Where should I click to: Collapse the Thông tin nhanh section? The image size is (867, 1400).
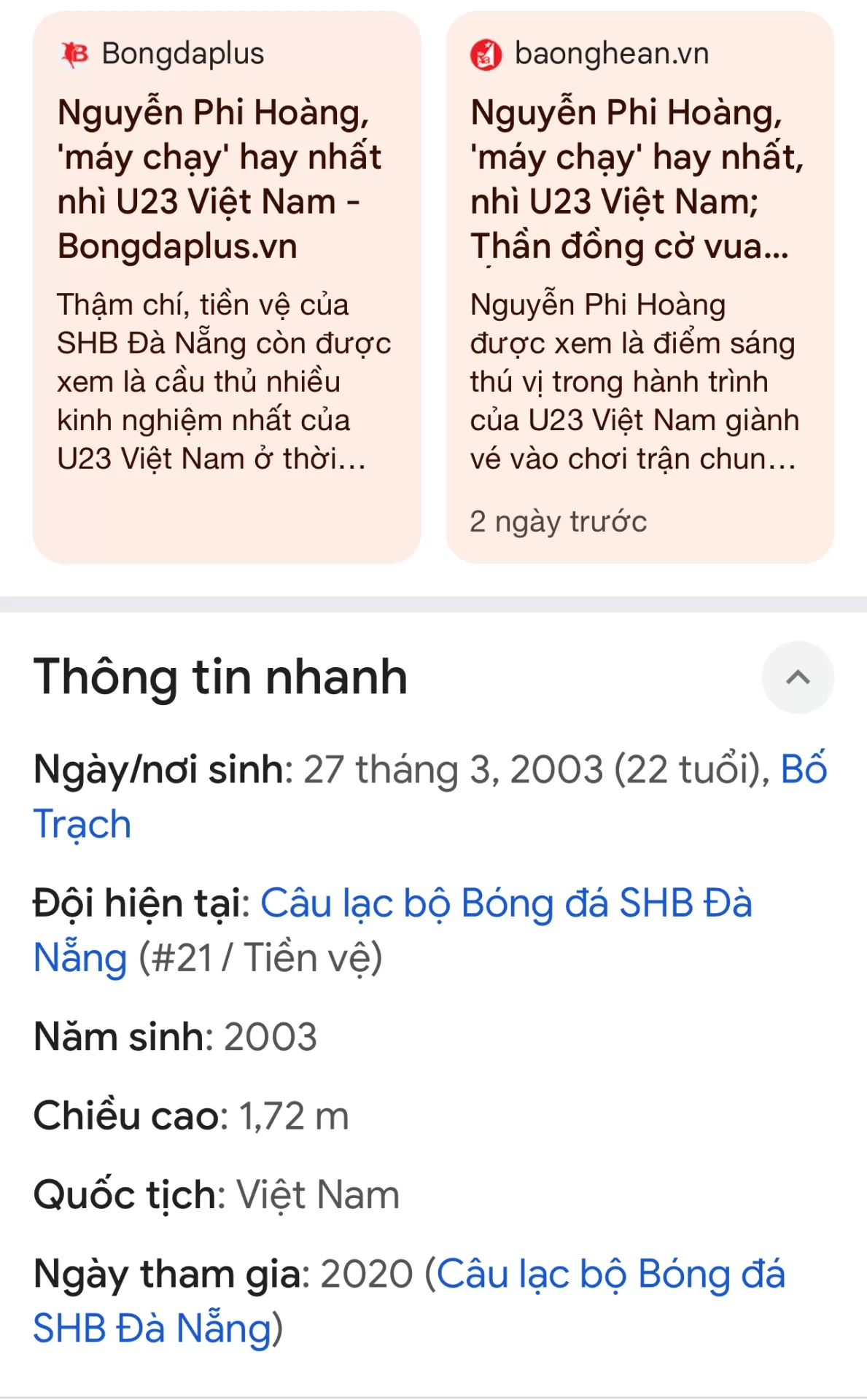798,677
